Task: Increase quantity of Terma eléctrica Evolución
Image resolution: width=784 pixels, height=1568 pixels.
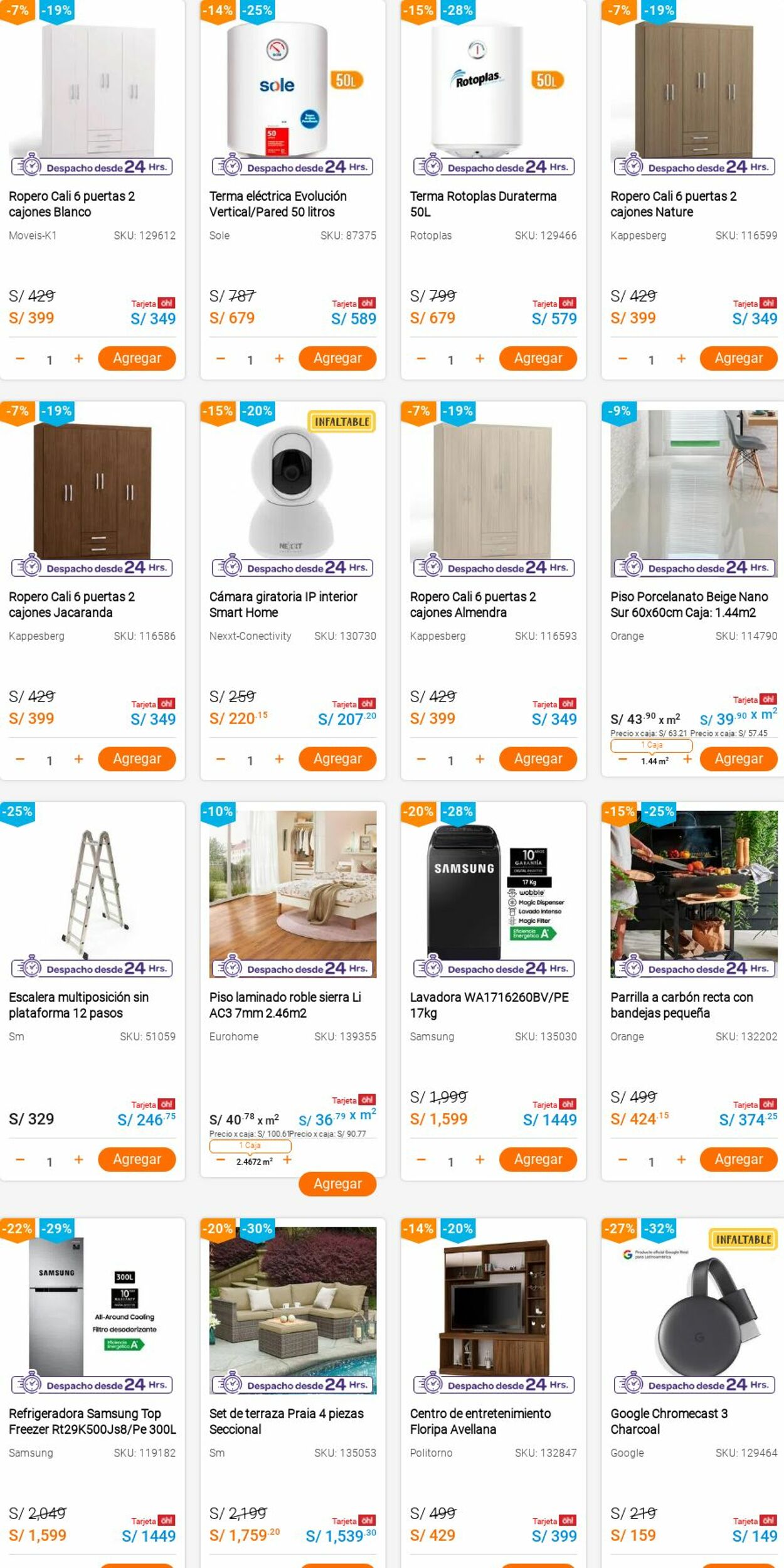Action: pyautogui.click(x=279, y=358)
